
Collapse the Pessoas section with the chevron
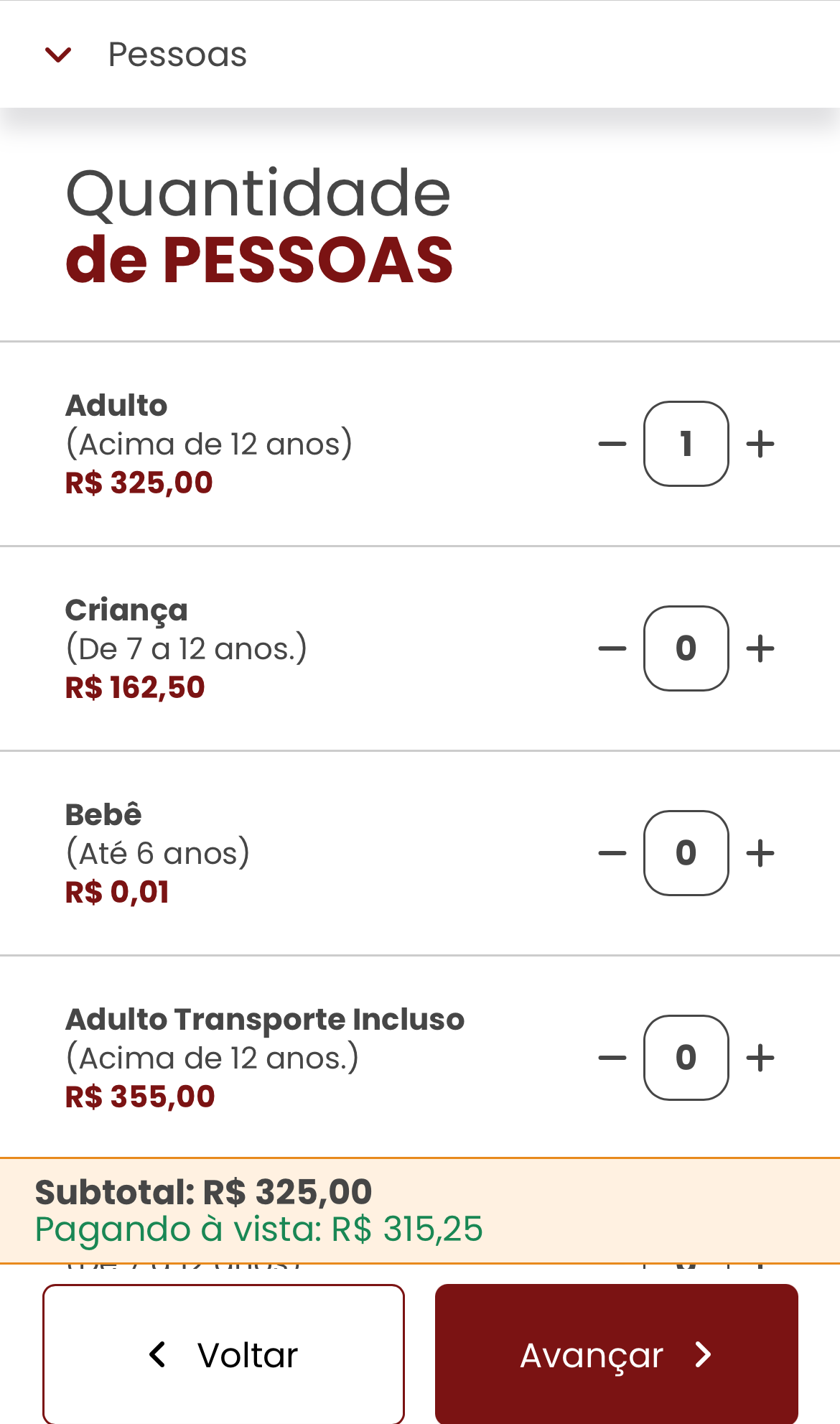pos(57,55)
